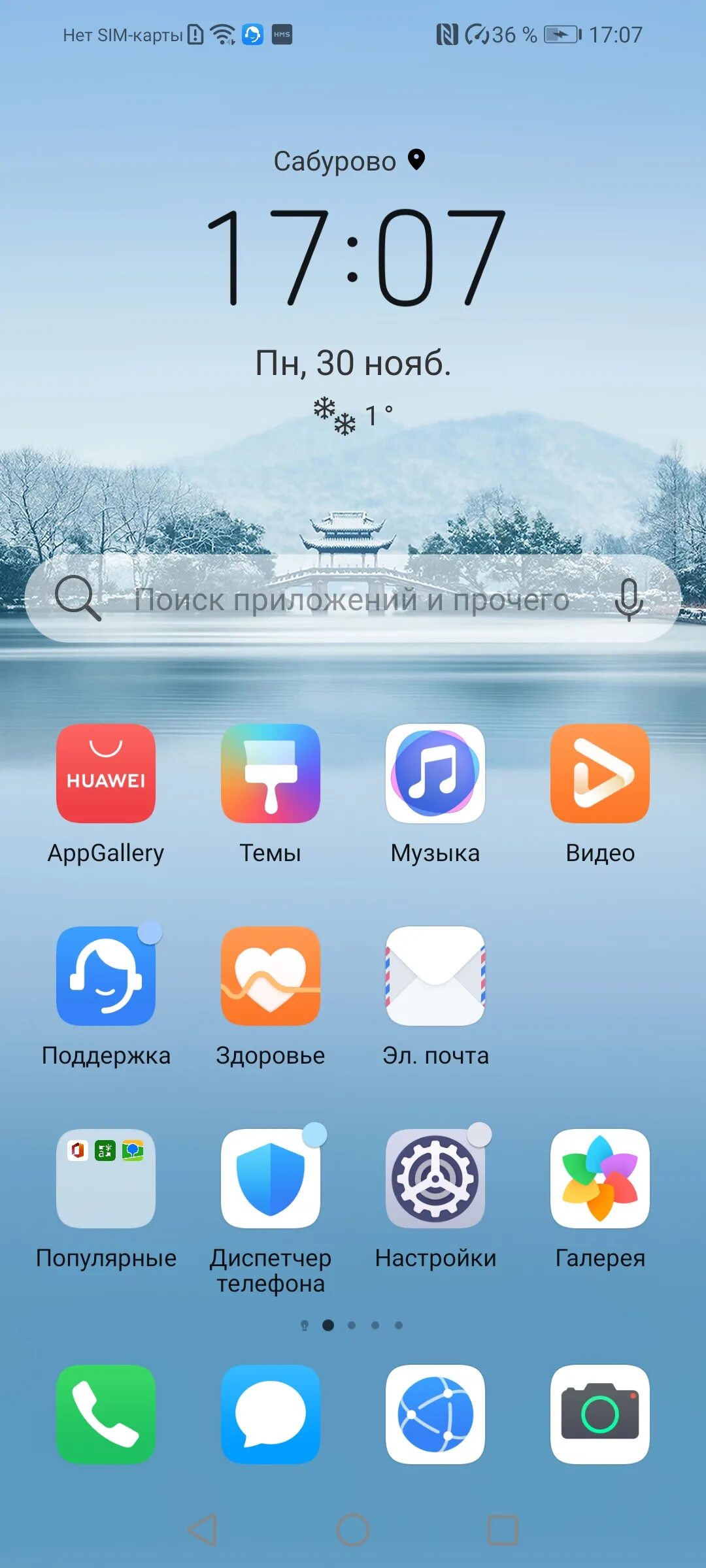The height and width of the screenshot is (1568, 706).
Task: Open the camera from the dock
Action: 600,1414
